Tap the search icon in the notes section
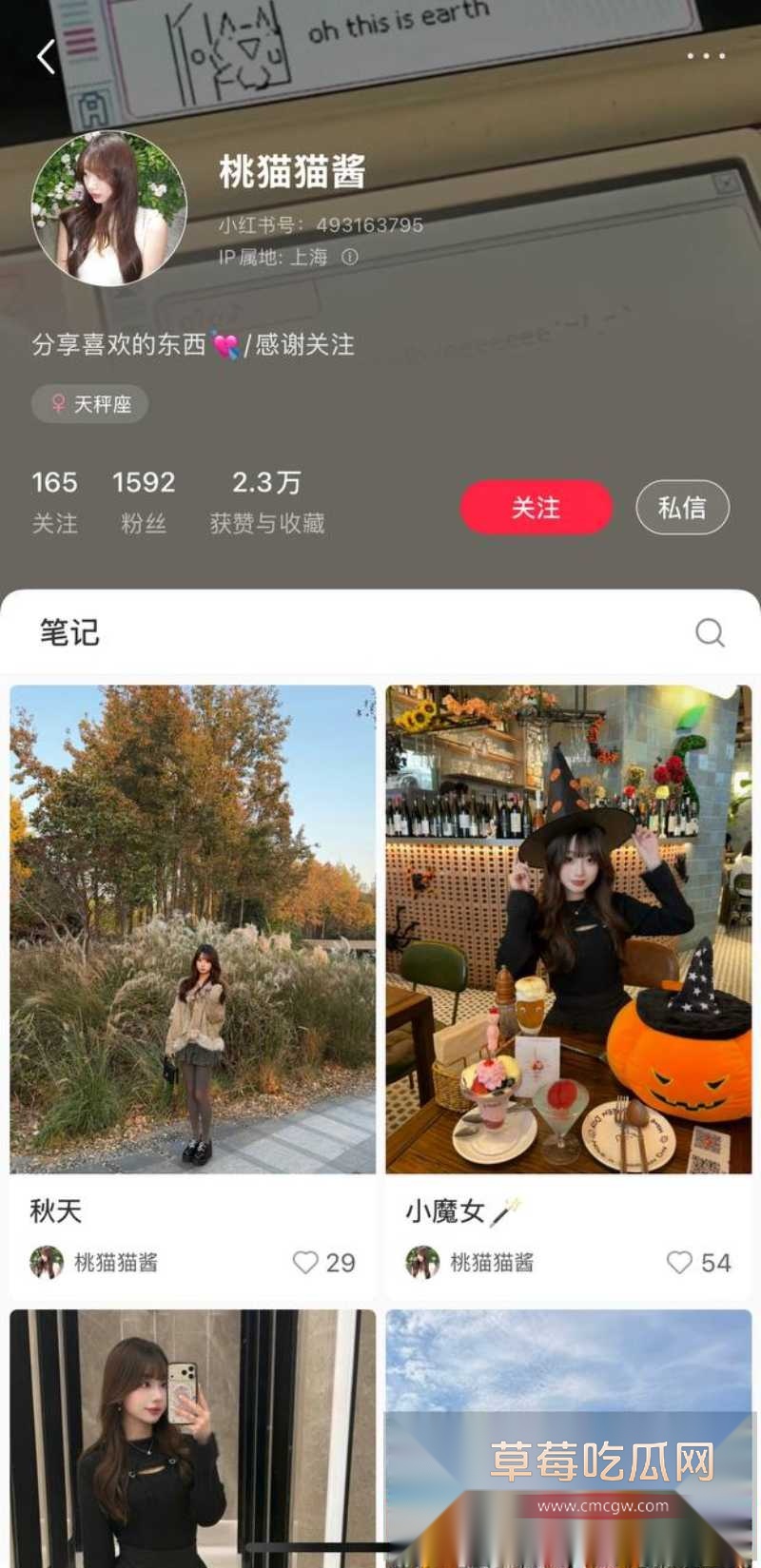The image size is (761, 1568). [710, 630]
